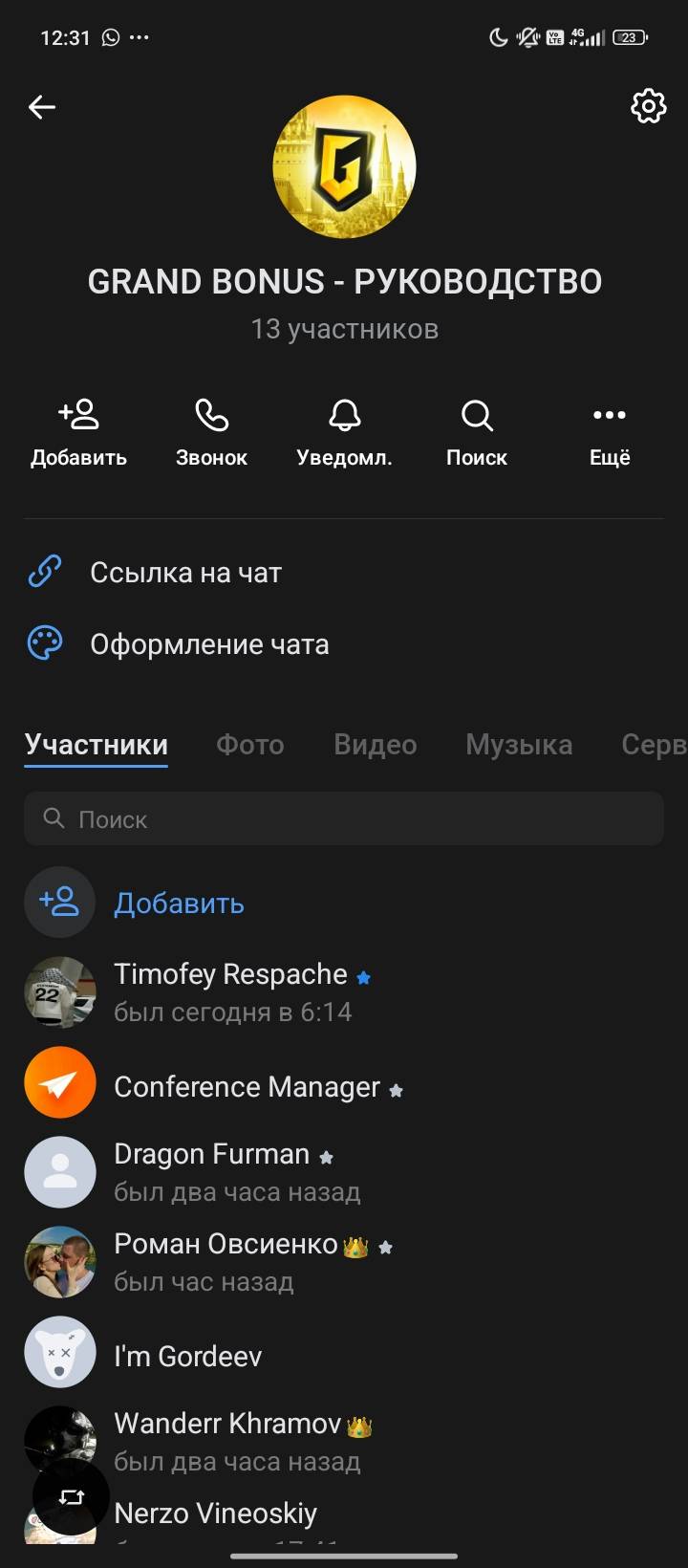Open chat settings gear icon
The height and width of the screenshot is (1568, 688).
648,106
